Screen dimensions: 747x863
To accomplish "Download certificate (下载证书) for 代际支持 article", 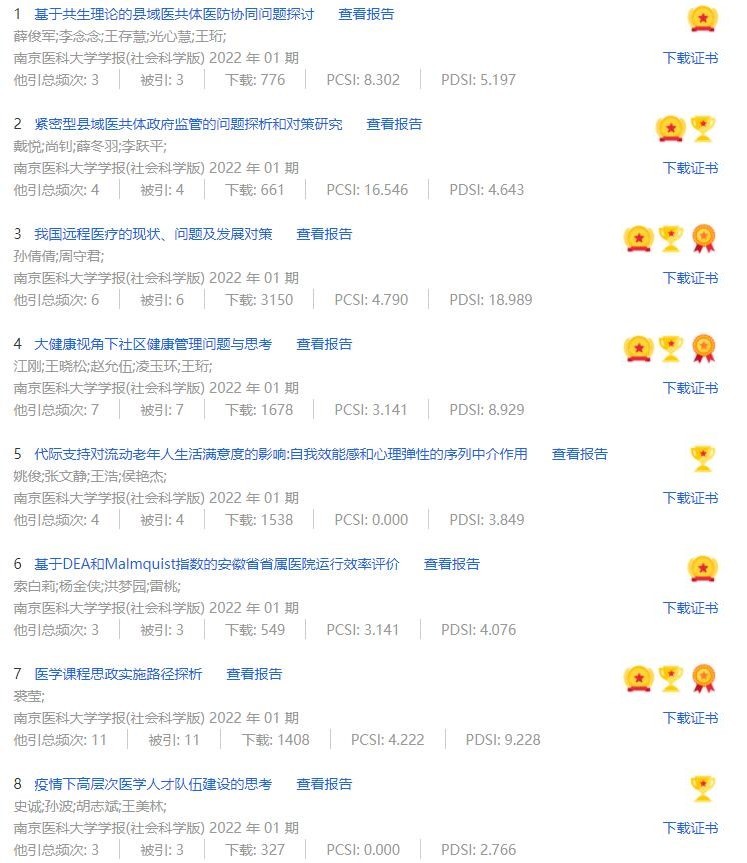I will (690, 498).
